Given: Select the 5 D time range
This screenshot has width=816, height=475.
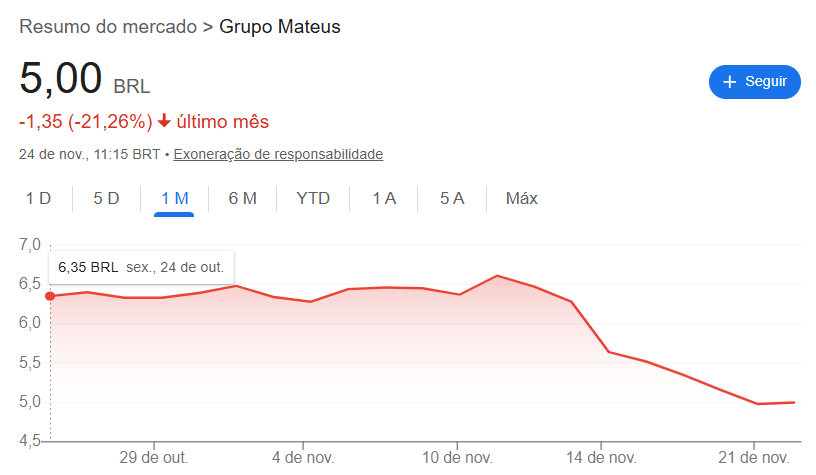Looking at the screenshot, I should coord(106,198).
